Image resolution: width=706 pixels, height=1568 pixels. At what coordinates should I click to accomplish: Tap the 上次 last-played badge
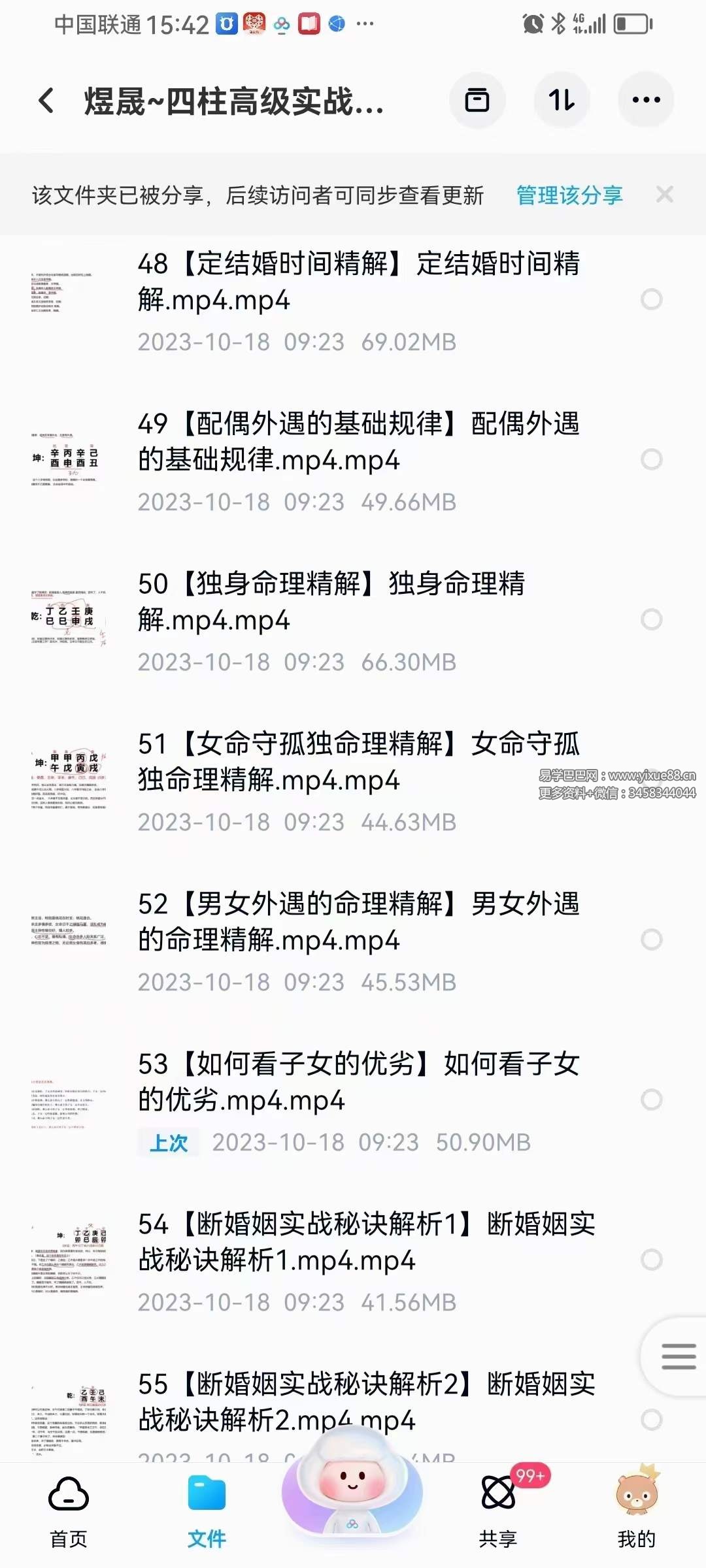tap(167, 1143)
